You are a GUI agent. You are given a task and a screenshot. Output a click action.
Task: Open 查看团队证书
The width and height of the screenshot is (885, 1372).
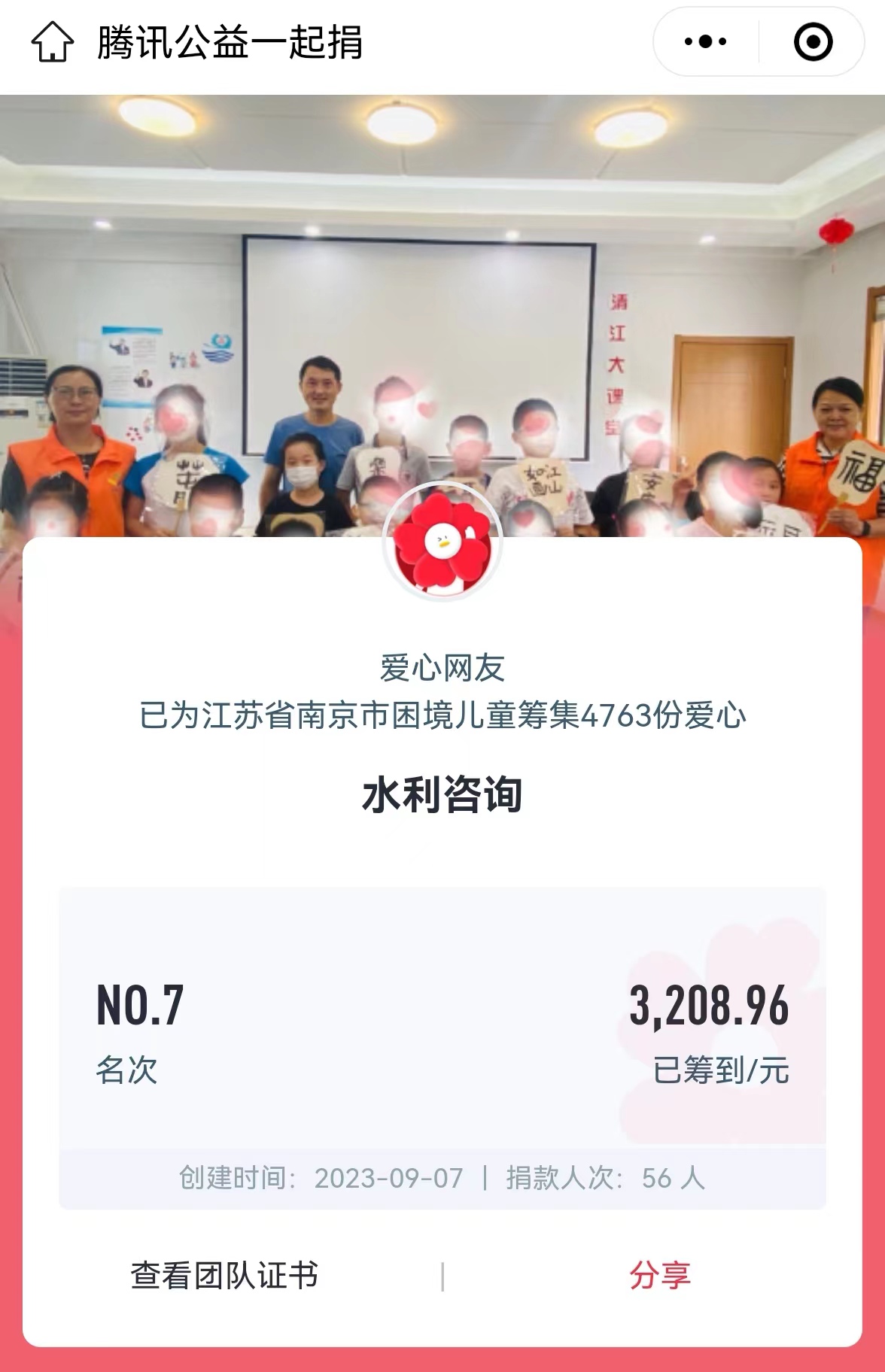tap(224, 1276)
